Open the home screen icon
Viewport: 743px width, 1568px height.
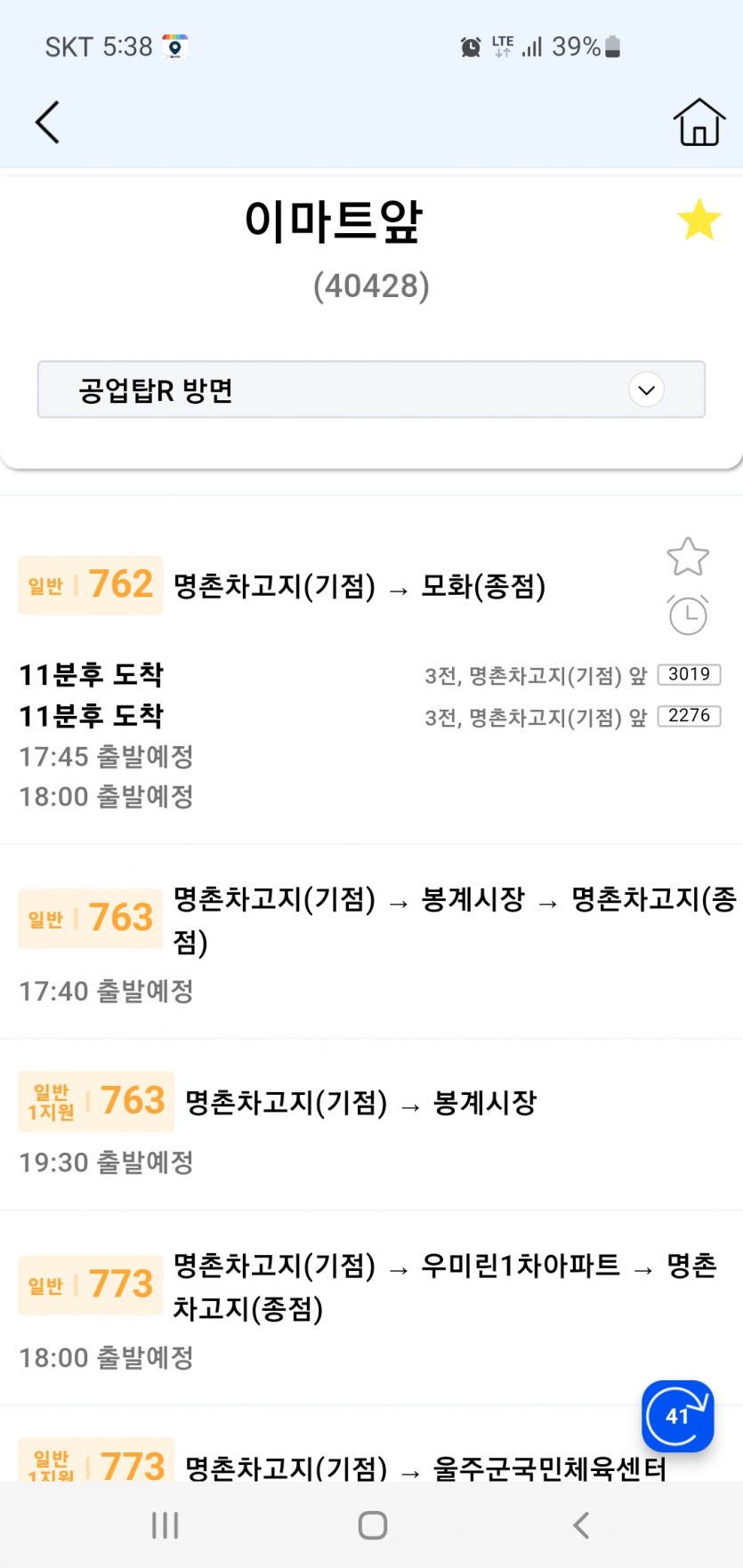click(699, 123)
